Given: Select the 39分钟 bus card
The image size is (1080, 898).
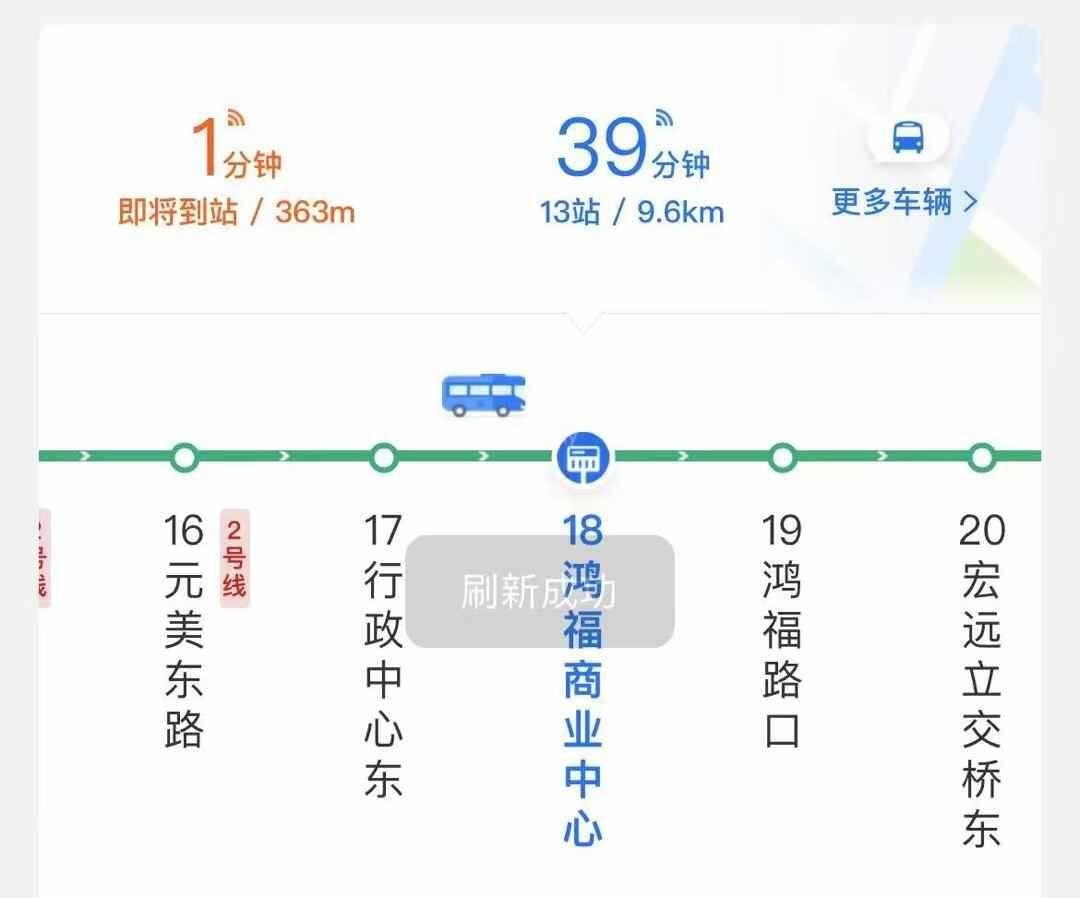Looking at the screenshot, I should tap(632, 170).
